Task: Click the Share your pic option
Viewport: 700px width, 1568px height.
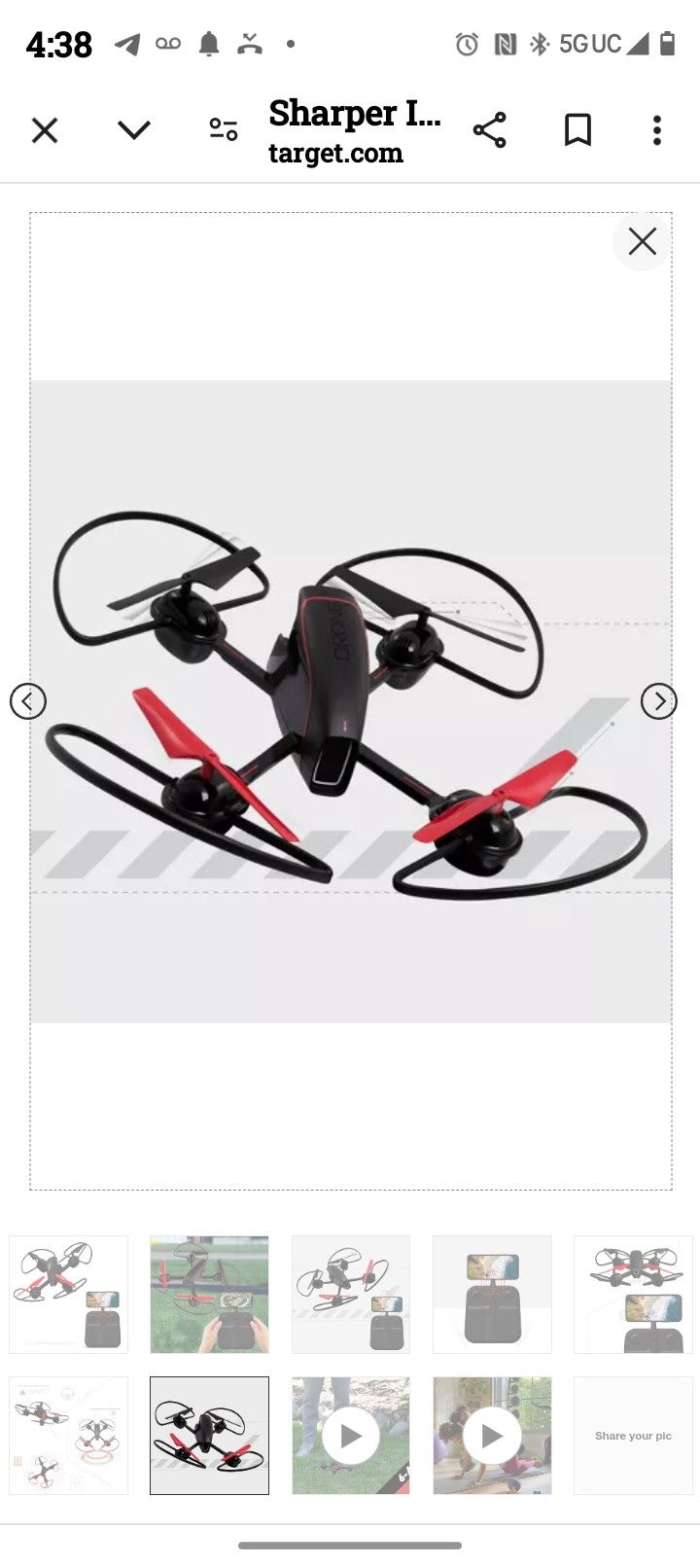Action: [633, 1435]
